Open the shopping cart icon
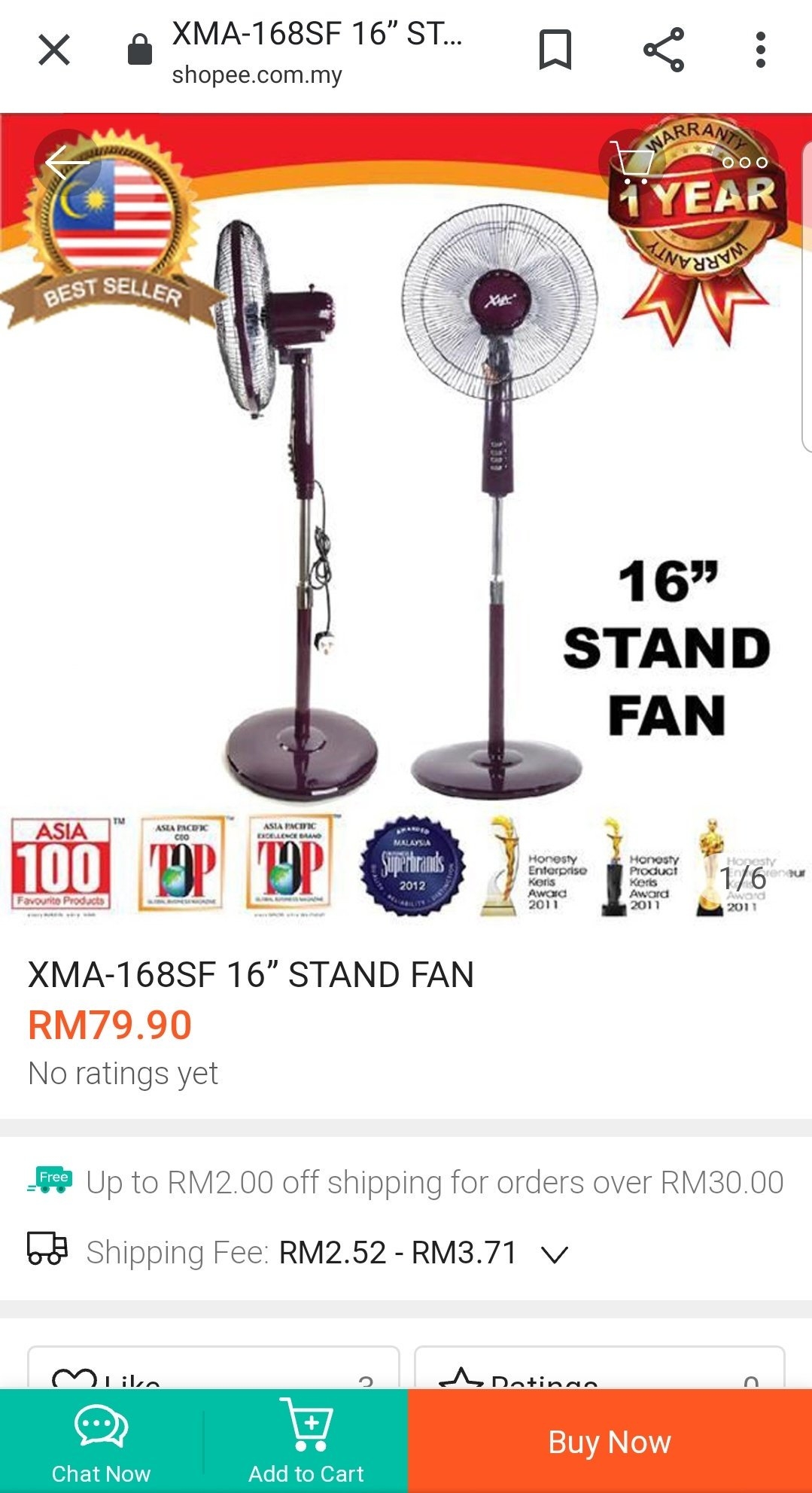The width and height of the screenshot is (812, 1493). tap(631, 162)
